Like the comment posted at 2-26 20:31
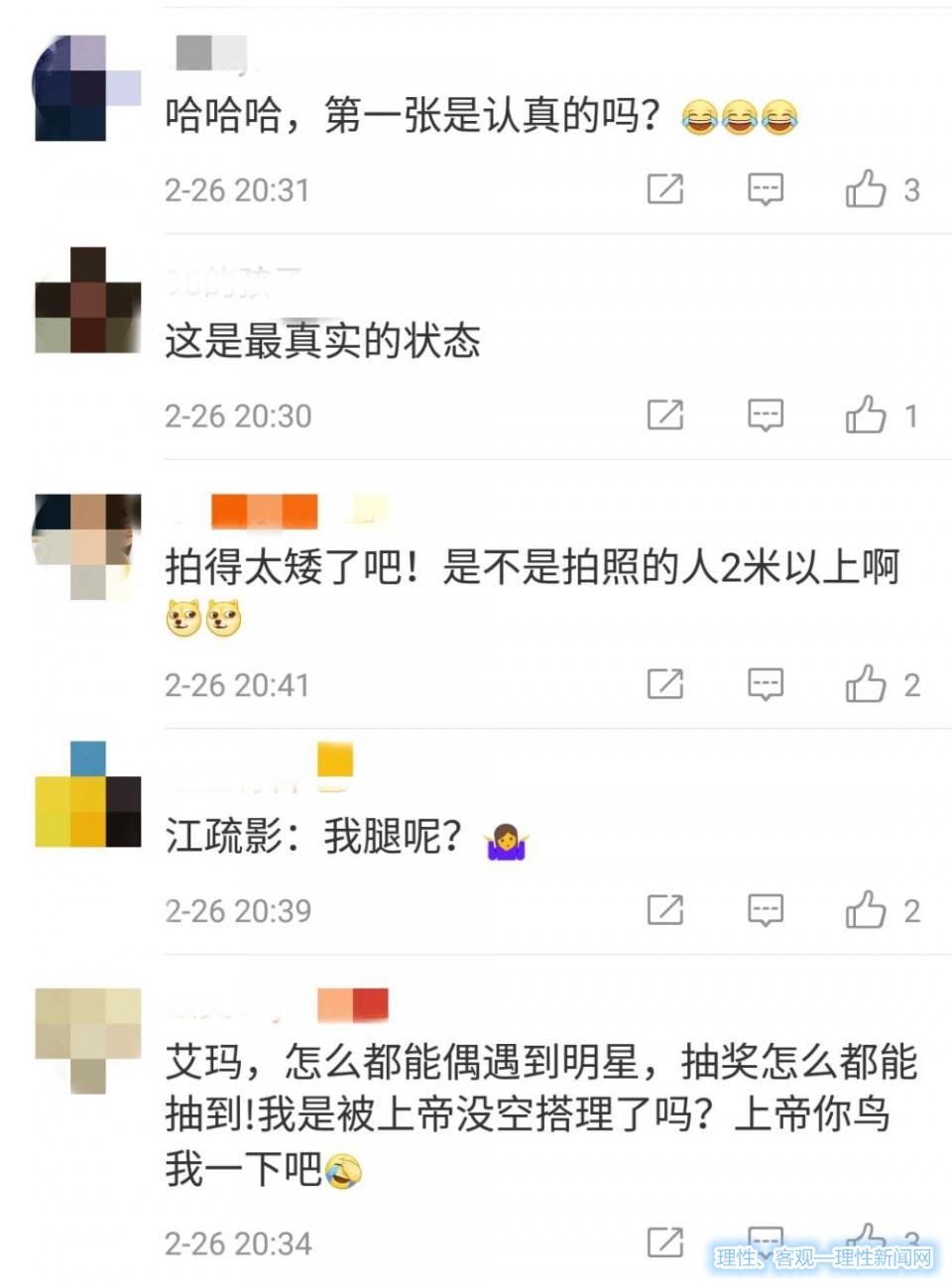The height and width of the screenshot is (1283, 952). click(x=866, y=188)
